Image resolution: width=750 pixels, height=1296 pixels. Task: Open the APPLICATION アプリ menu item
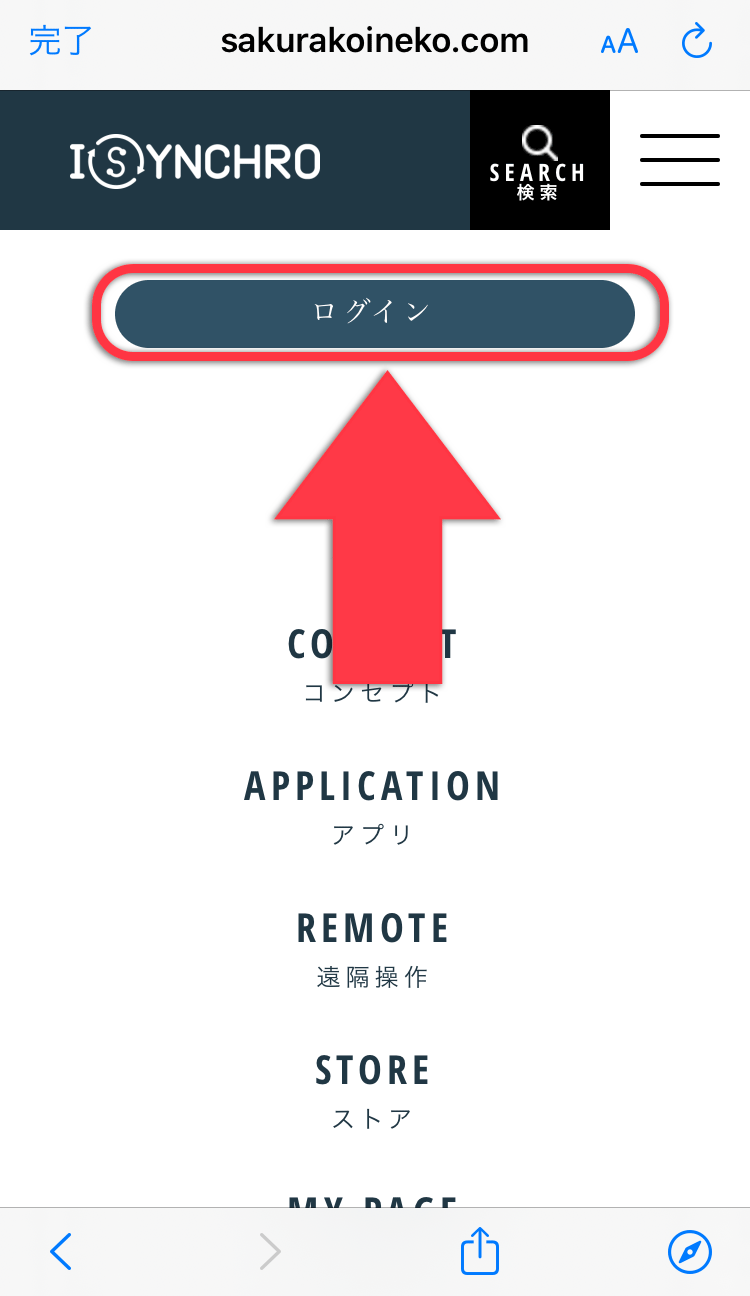coord(373,805)
